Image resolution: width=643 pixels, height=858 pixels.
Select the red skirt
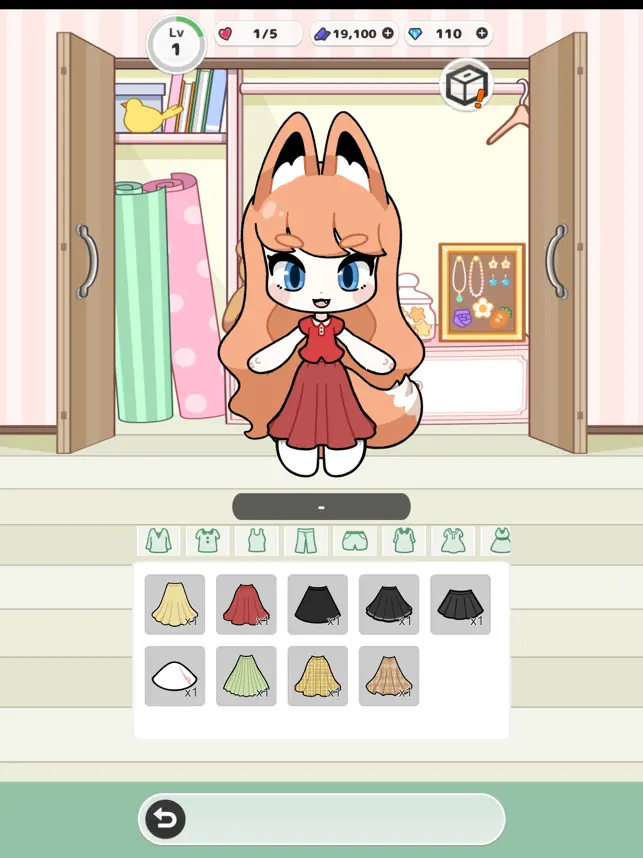(246, 604)
